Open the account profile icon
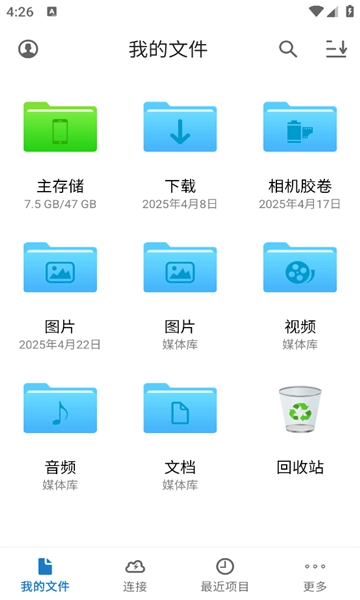The image size is (360, 600). coord(28,49)
